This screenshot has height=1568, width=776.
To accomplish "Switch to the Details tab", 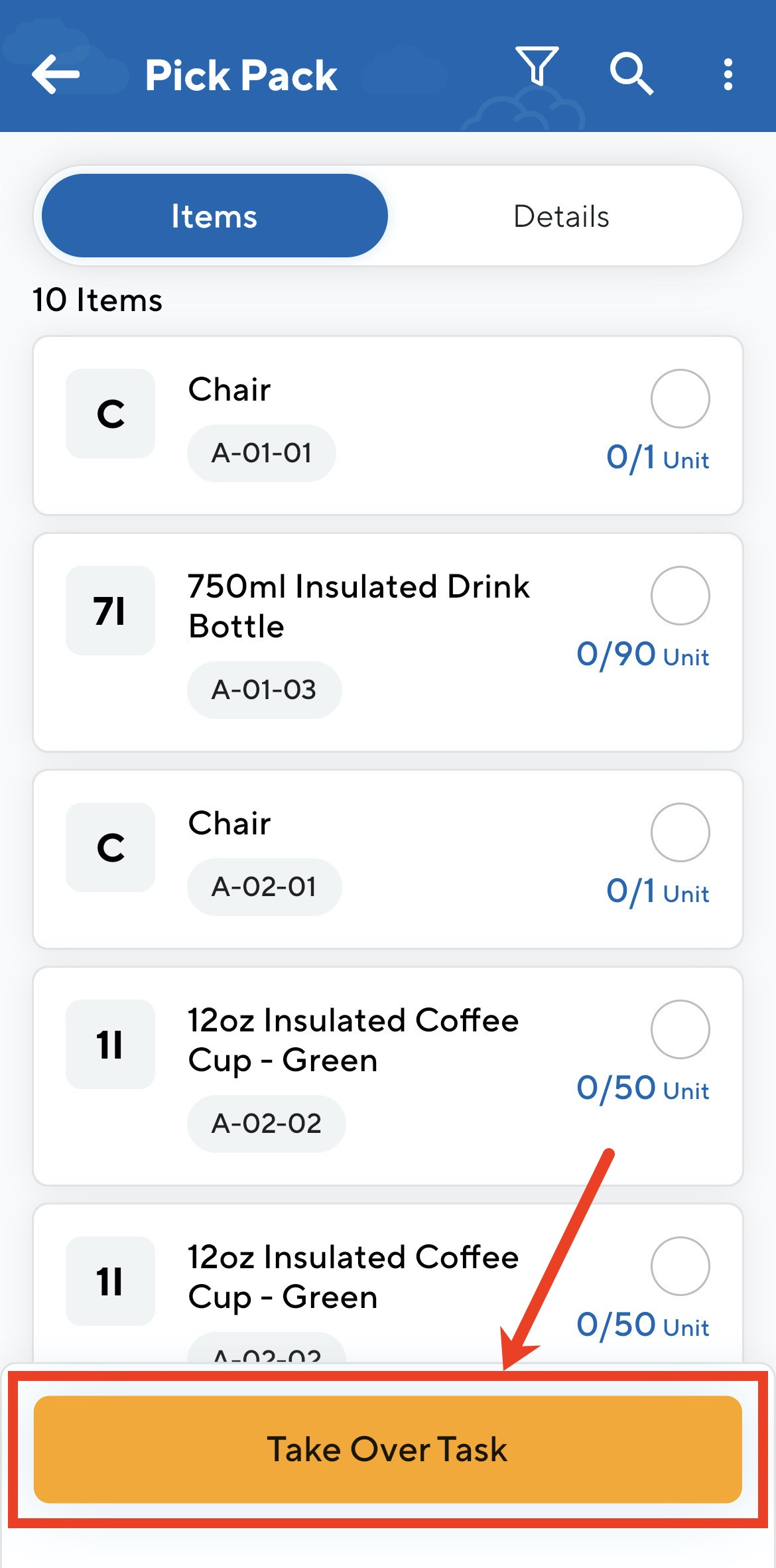I will coord(560,215).
